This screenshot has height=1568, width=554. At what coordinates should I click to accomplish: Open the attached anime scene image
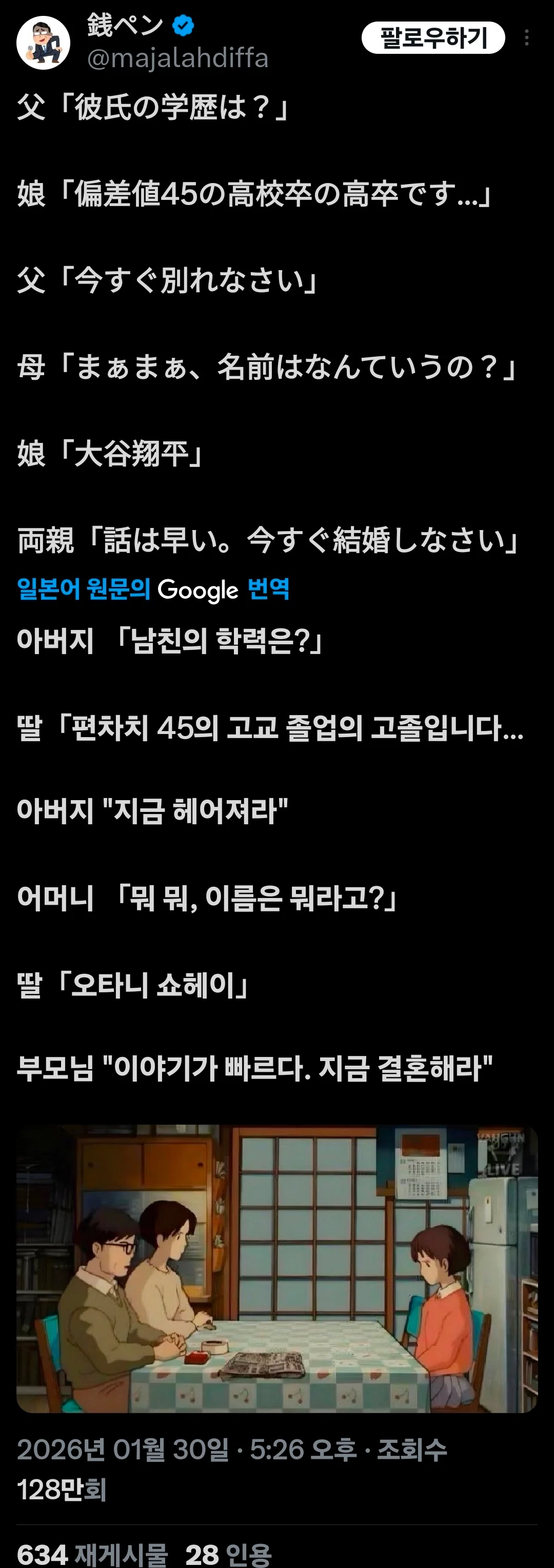click(x=276, y=1269)
